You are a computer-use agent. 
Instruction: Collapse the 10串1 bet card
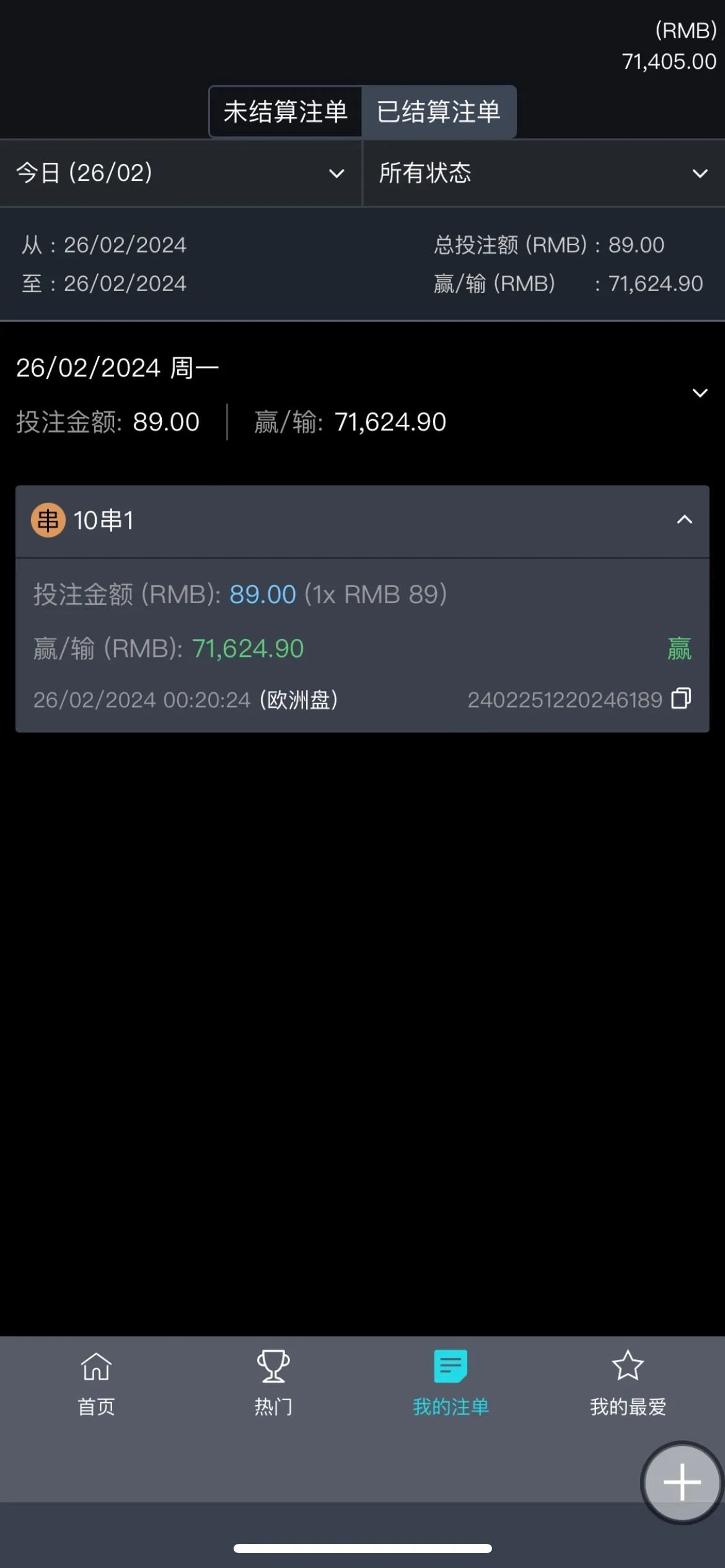684,520
